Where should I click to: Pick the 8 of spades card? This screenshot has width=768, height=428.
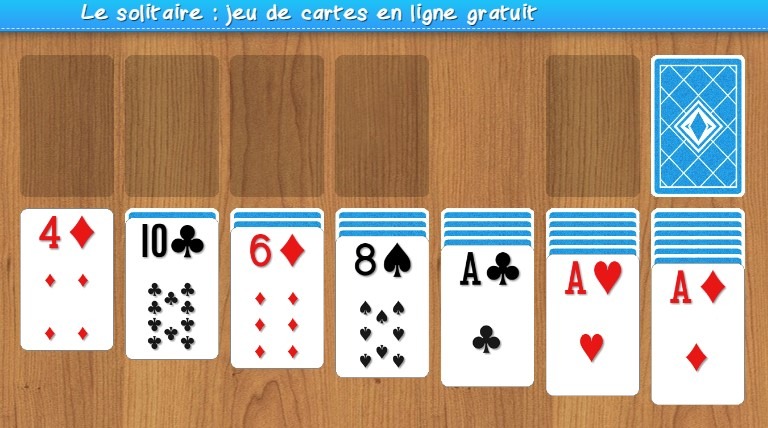pyautogui.click(x=382, y=306)
